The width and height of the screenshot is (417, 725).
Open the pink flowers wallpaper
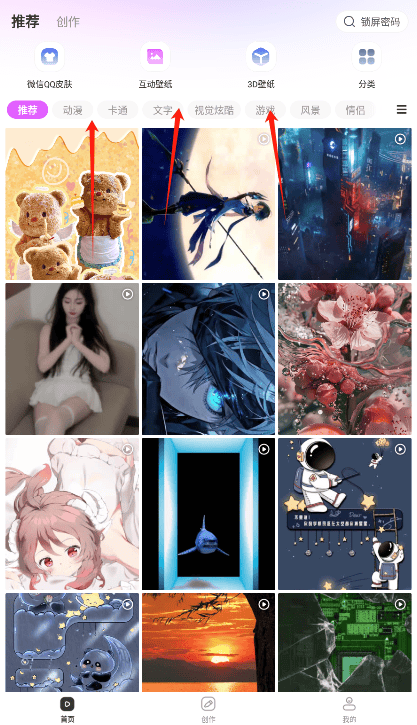click(345, 359)
